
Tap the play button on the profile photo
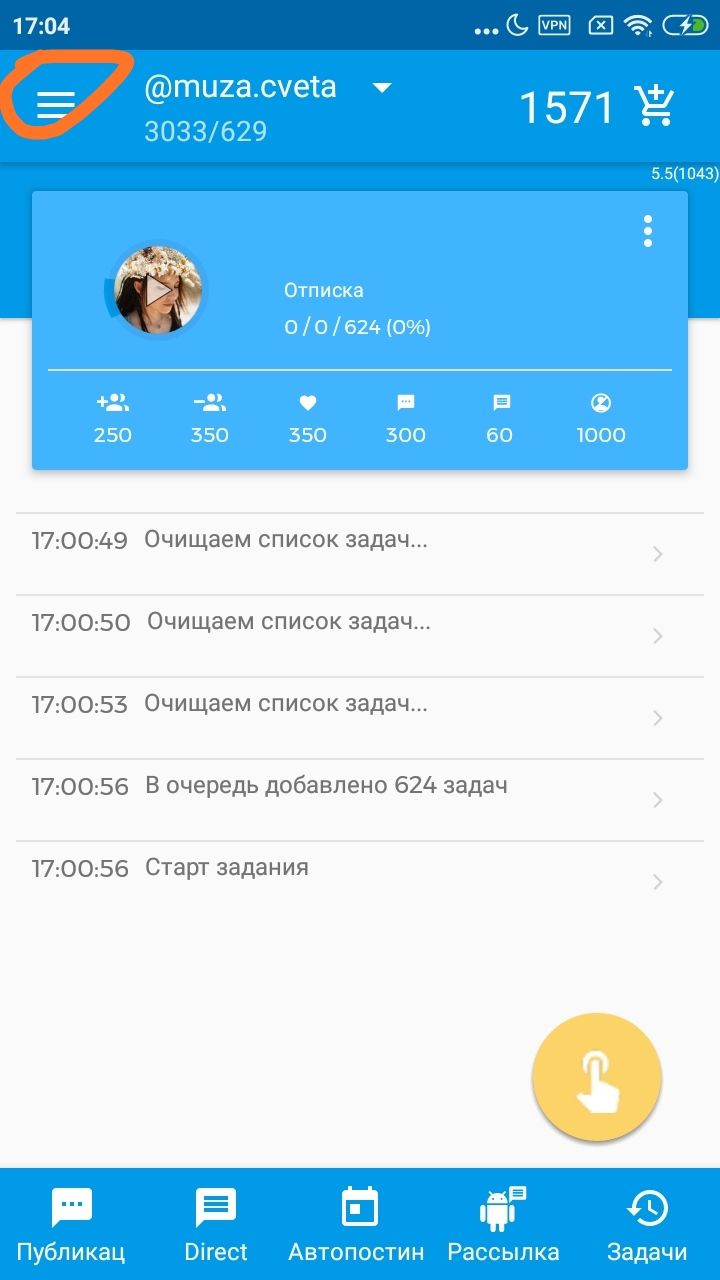[x=157, y=291]
